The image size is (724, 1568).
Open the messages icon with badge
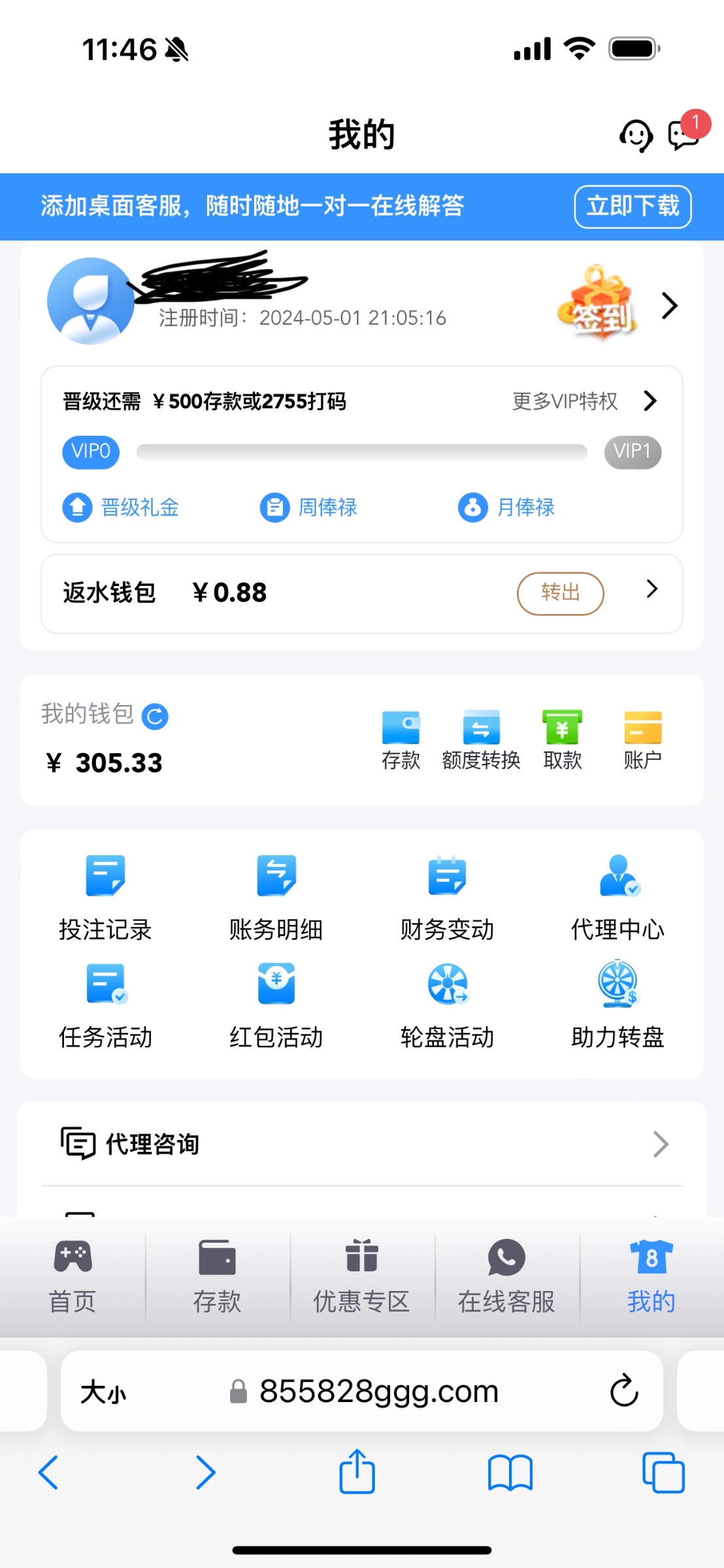[684, 135]
